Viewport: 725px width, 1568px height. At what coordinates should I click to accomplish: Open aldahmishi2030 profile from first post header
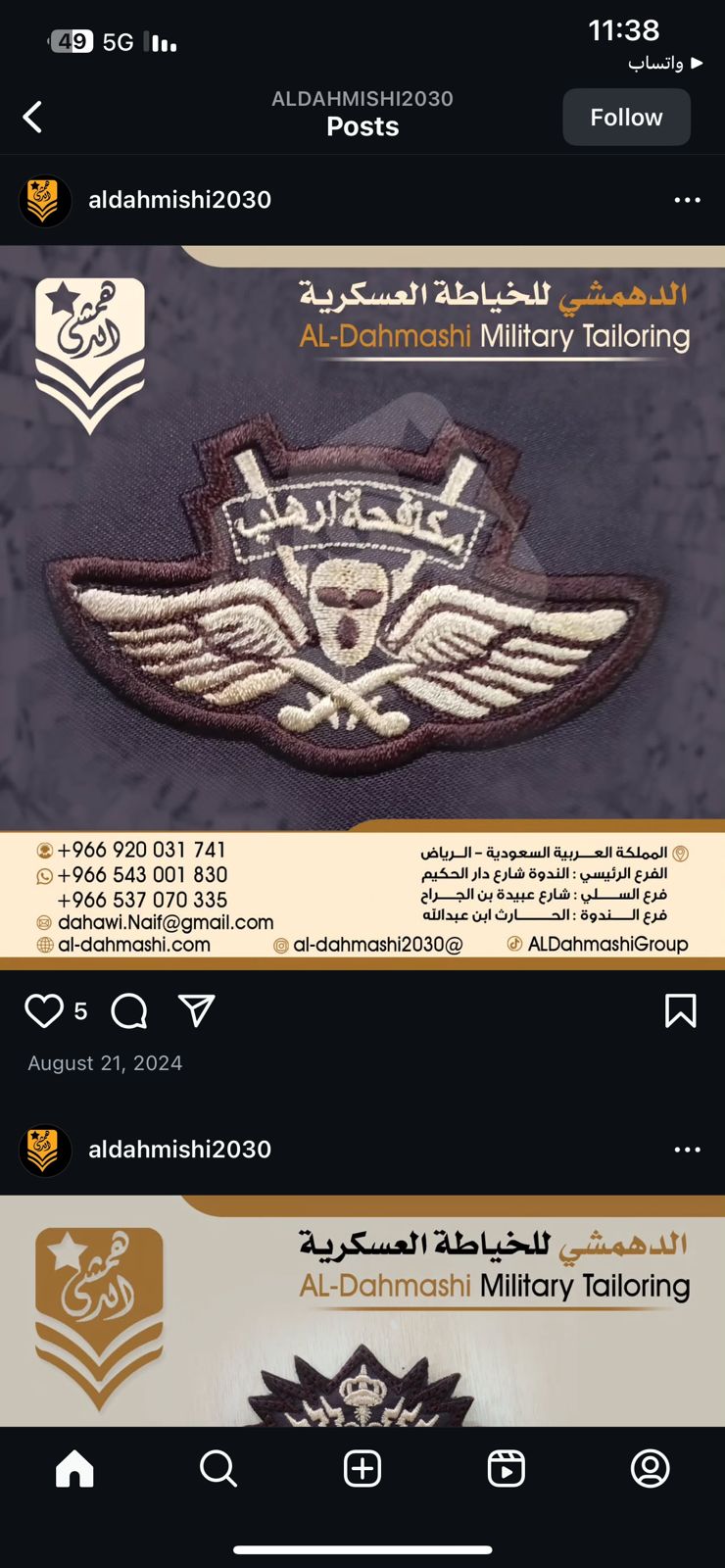179,200
